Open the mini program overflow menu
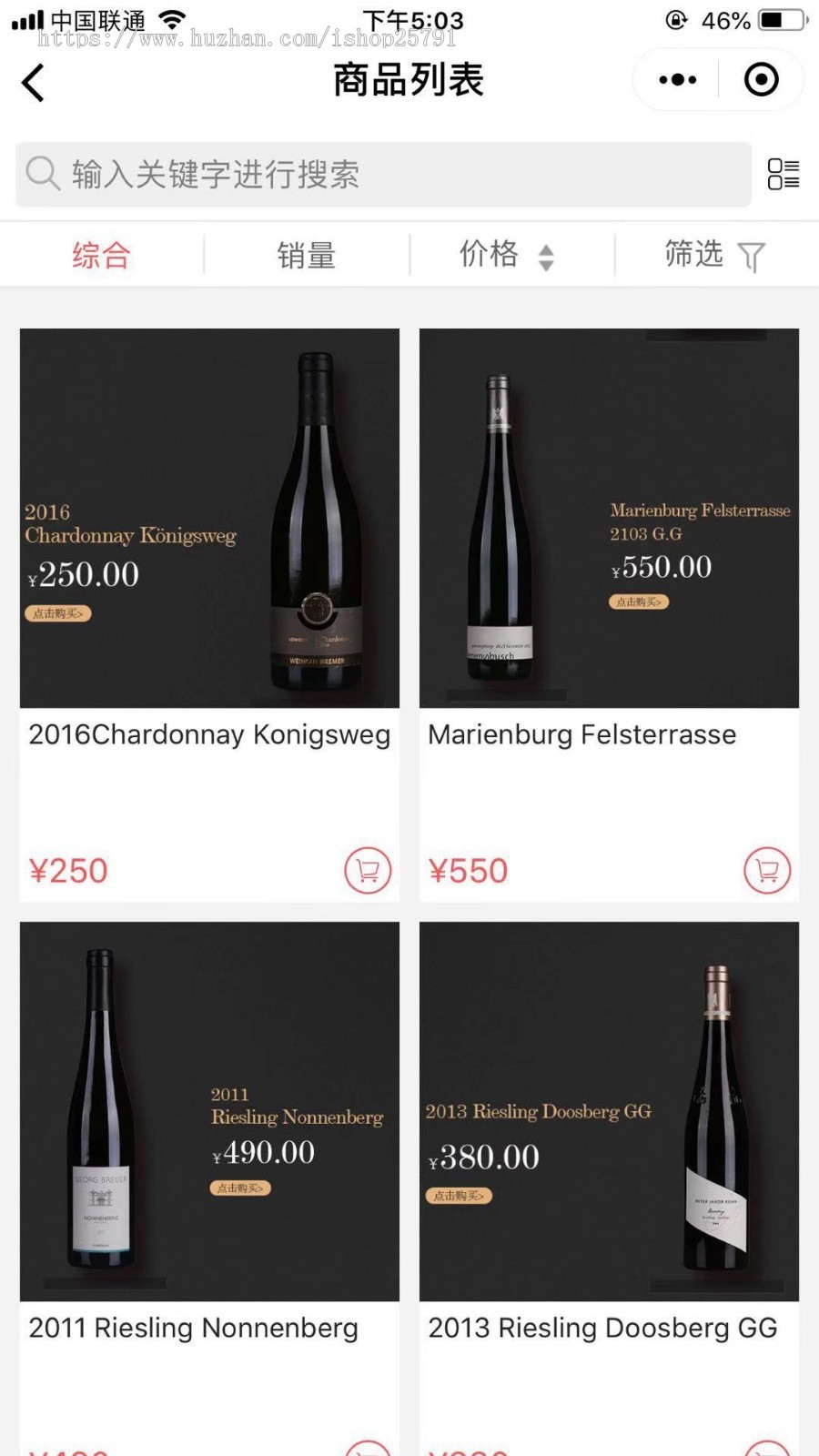This screenshot has height=1456, width=819. [678, 80]
